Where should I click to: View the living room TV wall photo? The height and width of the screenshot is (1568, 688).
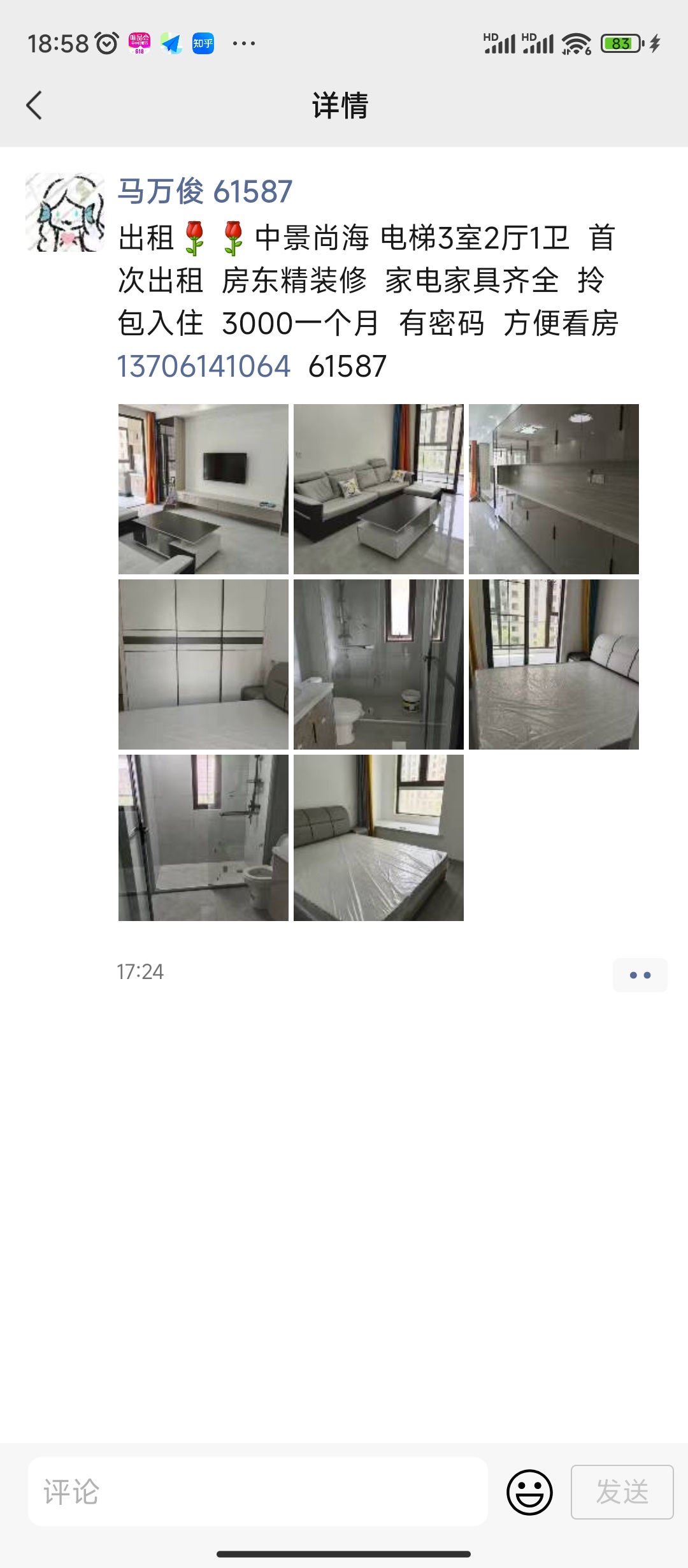pos(203,489)
